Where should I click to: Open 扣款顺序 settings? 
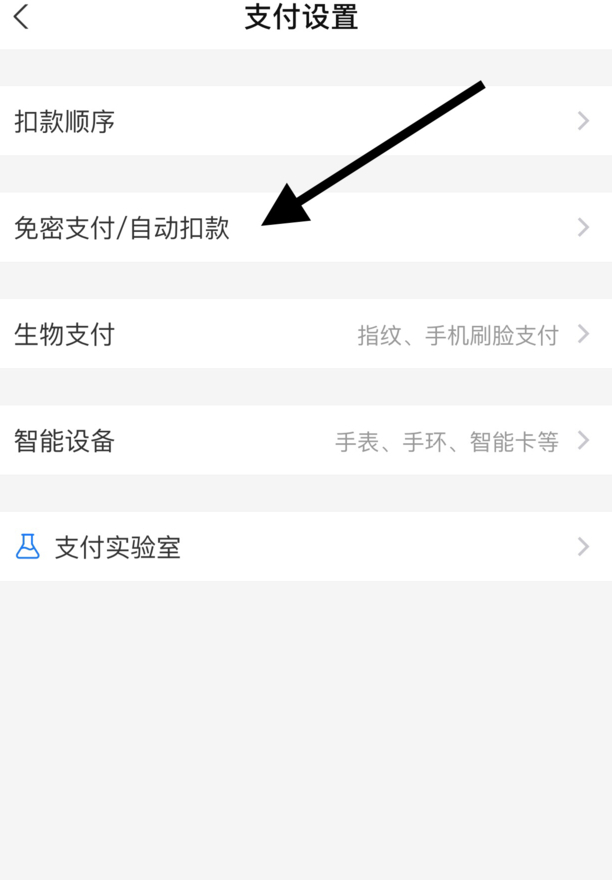300,121
